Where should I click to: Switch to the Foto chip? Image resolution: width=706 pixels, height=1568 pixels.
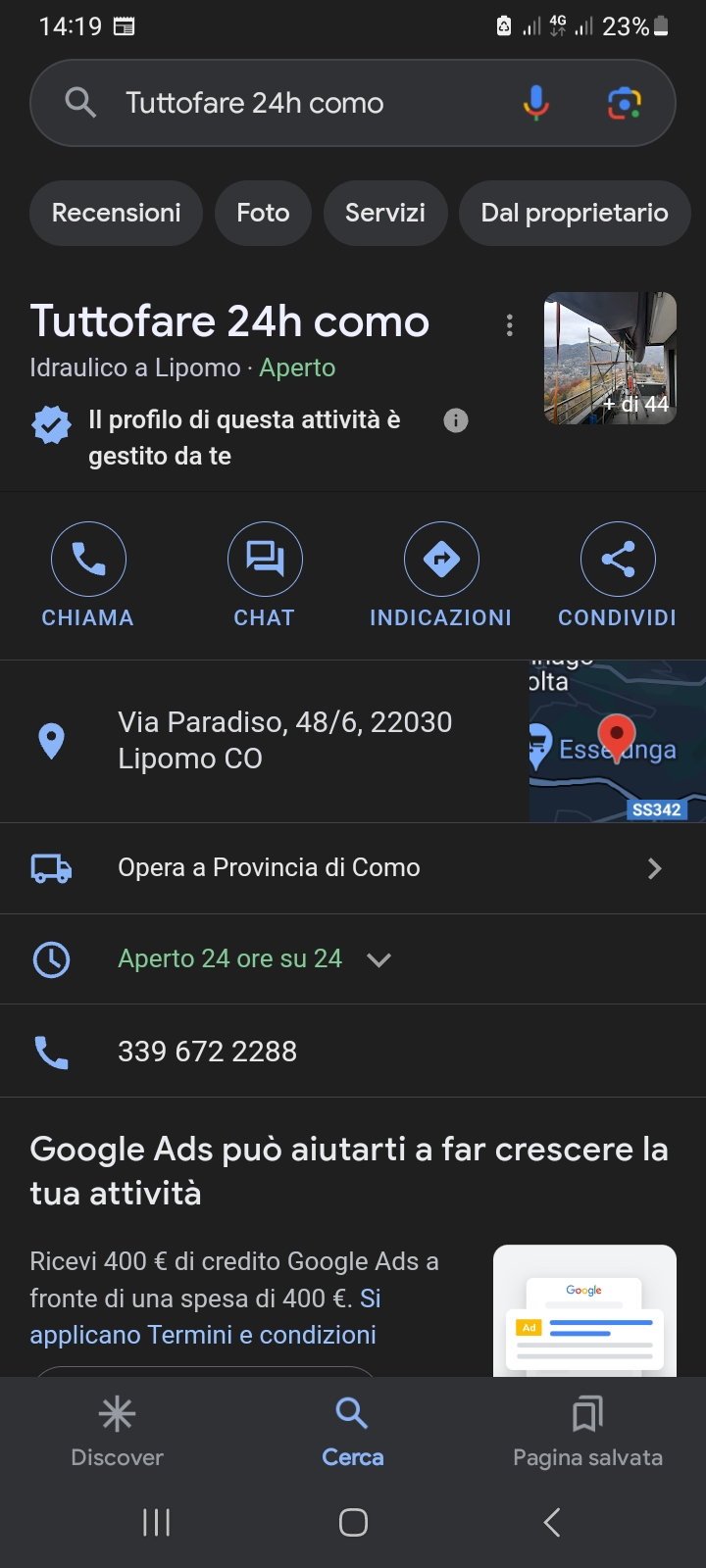263,213
